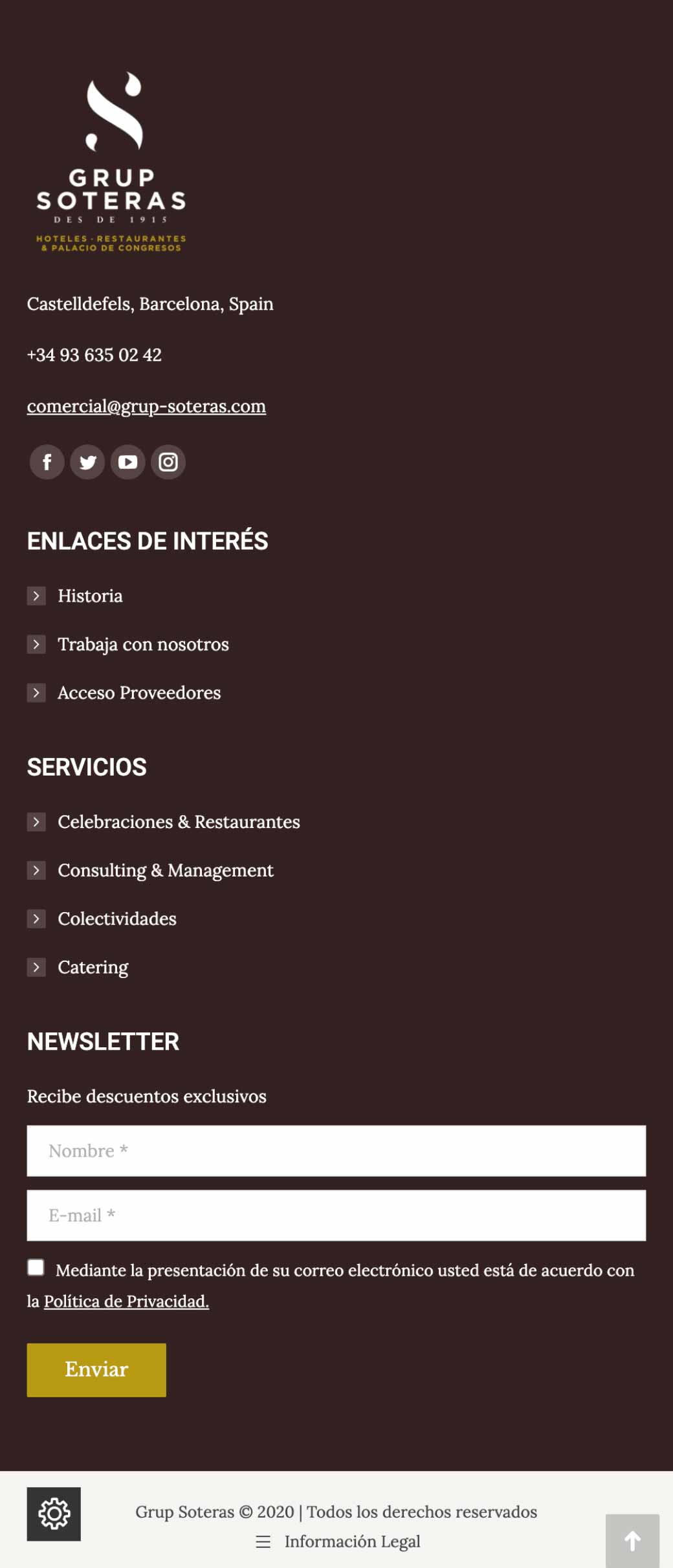Tap the back-to-top arrow button
673x1568 pixels.
[x=632, y=1541]
